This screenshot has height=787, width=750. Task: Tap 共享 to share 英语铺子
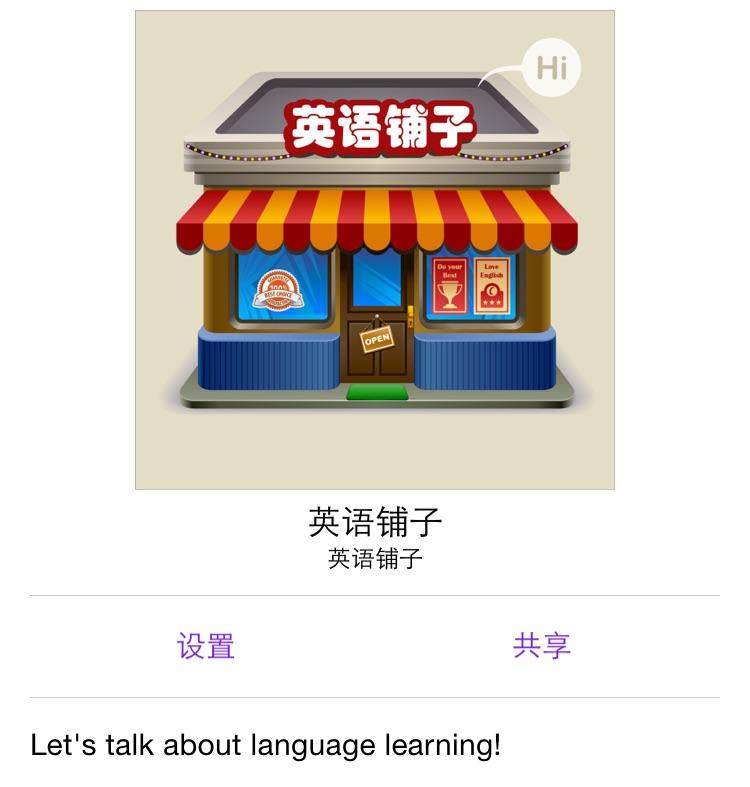point(541,646)
